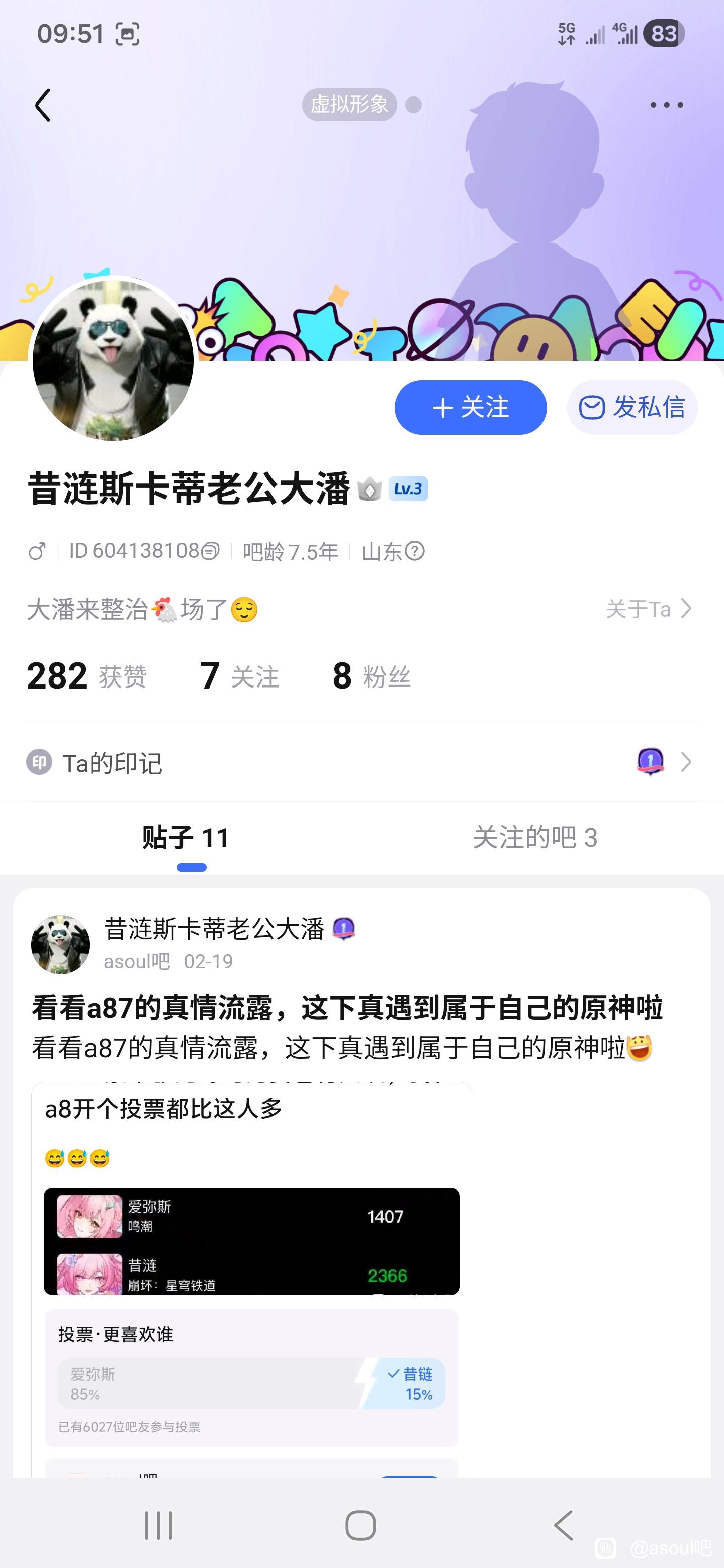724x1568 pixels.
Task: Tap the 虚拟形象 avatar chip
Action: pyautogui.click(x=349, y=105)
